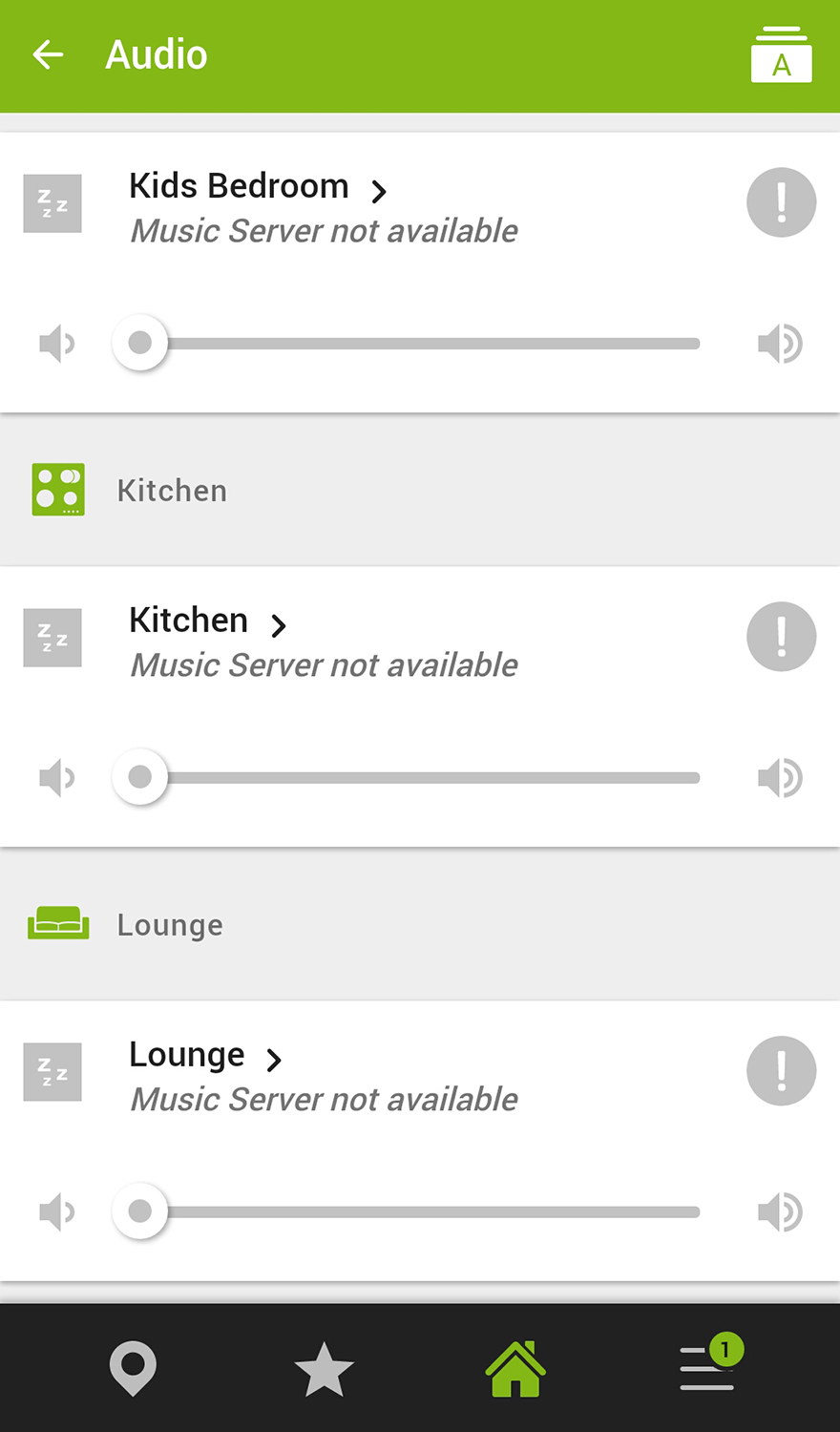Turn up the Lounge volume

pyautogui.click(x=780, y=1212)
